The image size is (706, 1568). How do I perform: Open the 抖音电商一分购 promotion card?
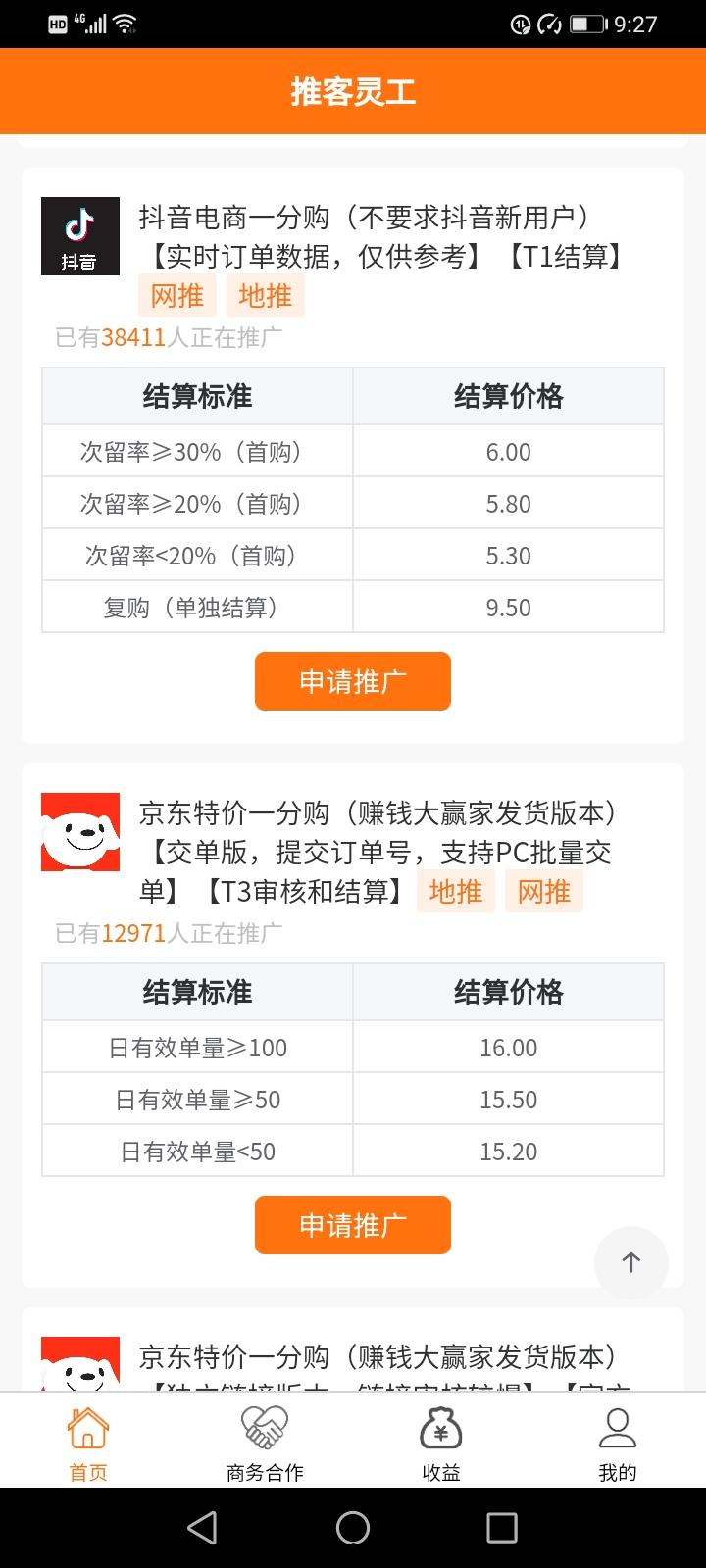pyautogui.click(x=353, y=456)
